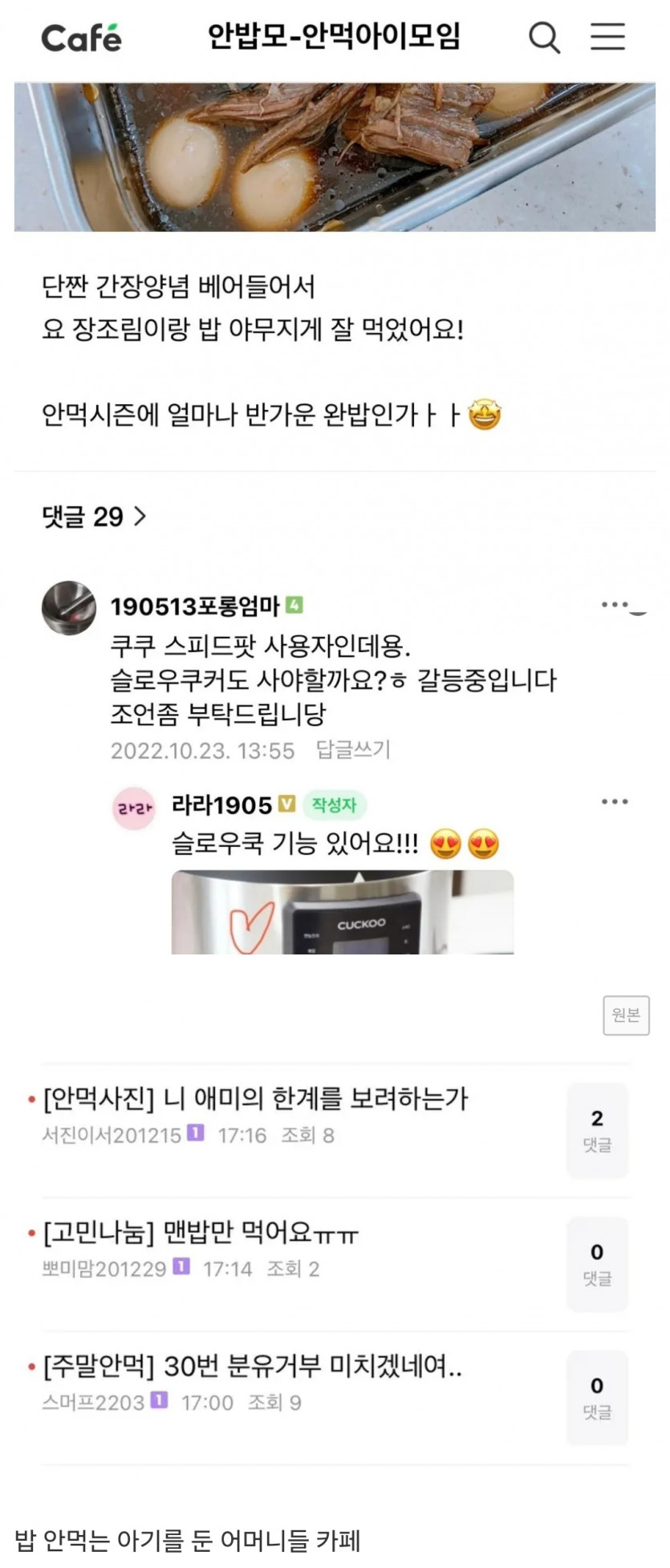Show comments on 뽀미맘201229's post
This screenshot has height=1568, width=670.
point(597,1264)
